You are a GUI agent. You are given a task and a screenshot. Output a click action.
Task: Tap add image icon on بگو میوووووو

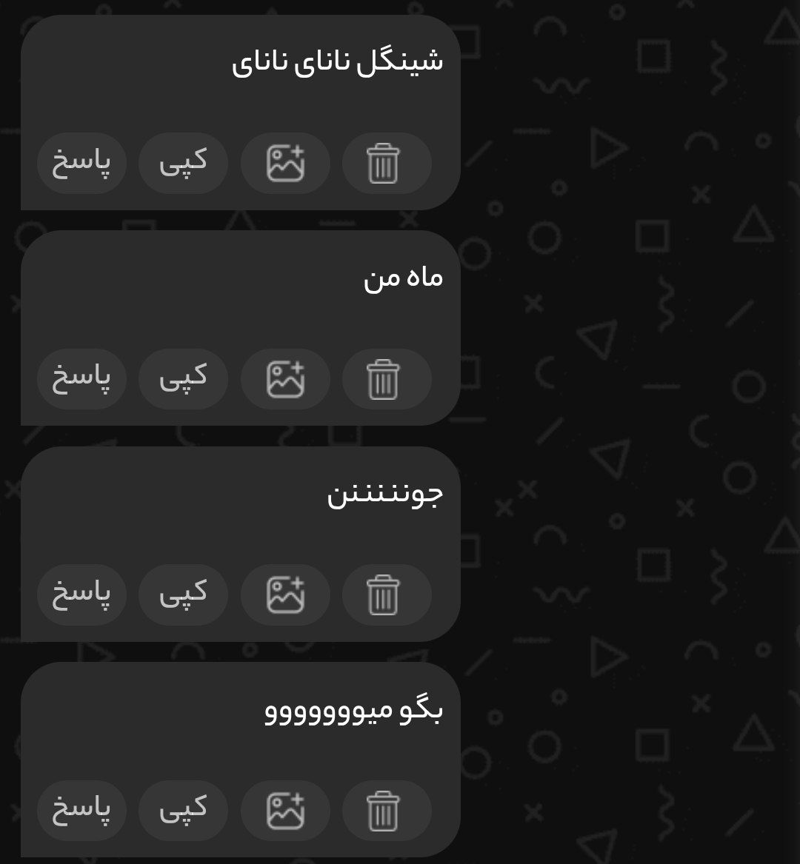(285, 810)
